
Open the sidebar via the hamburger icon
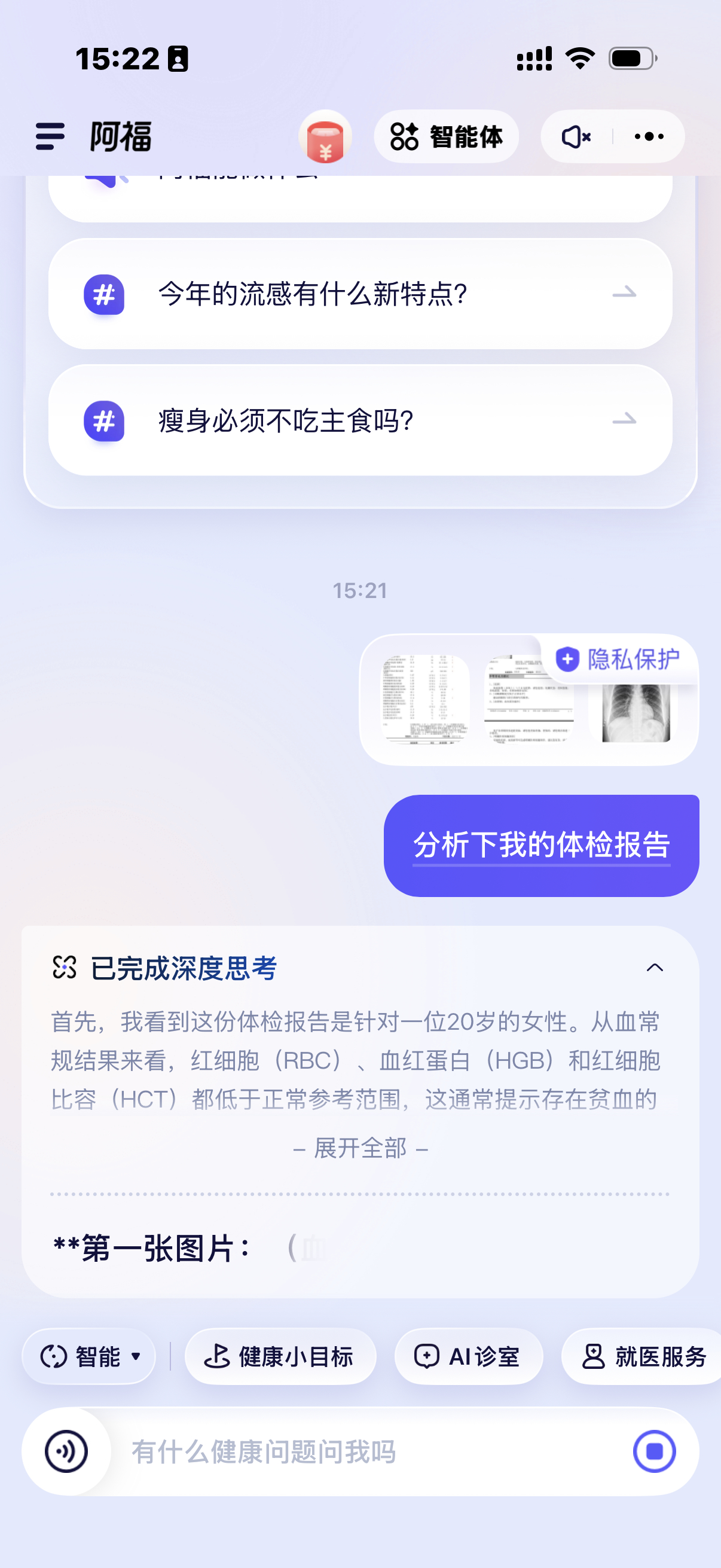[x=50, y=137]
